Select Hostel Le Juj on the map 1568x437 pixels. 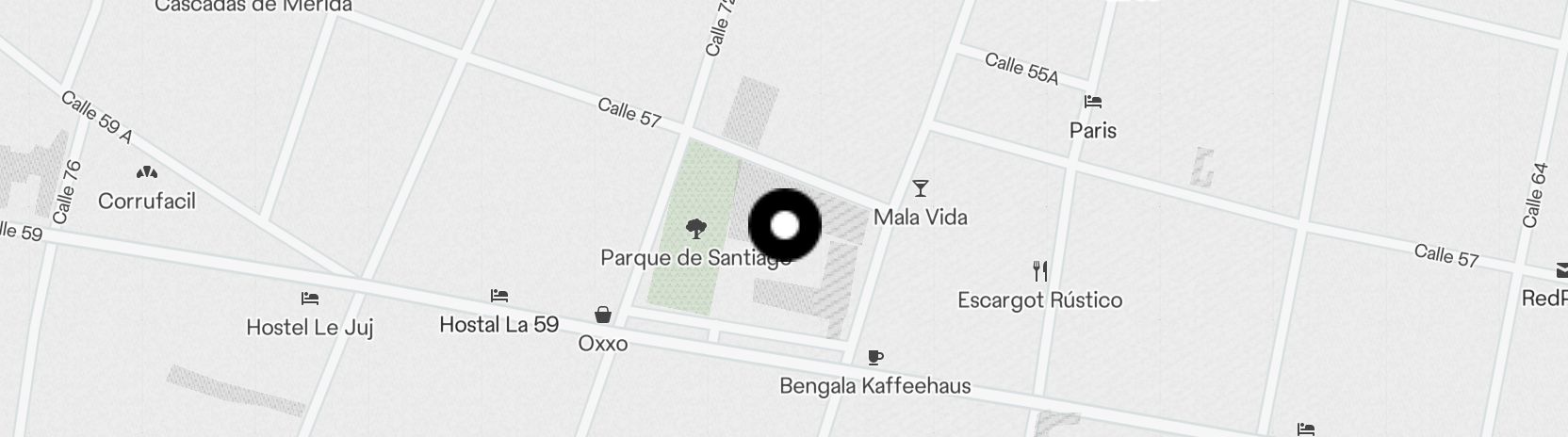310,299
